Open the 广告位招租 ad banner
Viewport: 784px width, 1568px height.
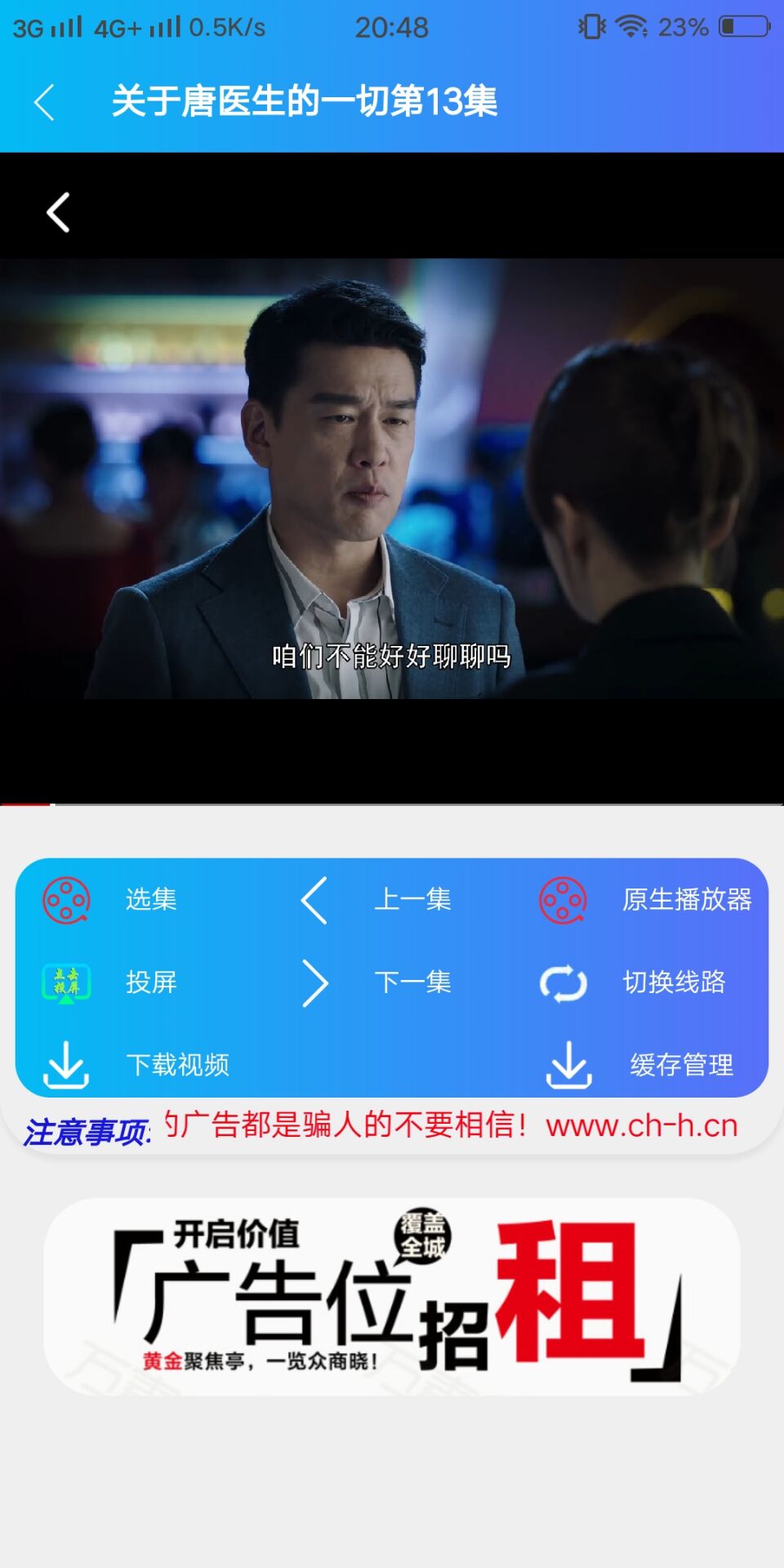coord(392,1296)
